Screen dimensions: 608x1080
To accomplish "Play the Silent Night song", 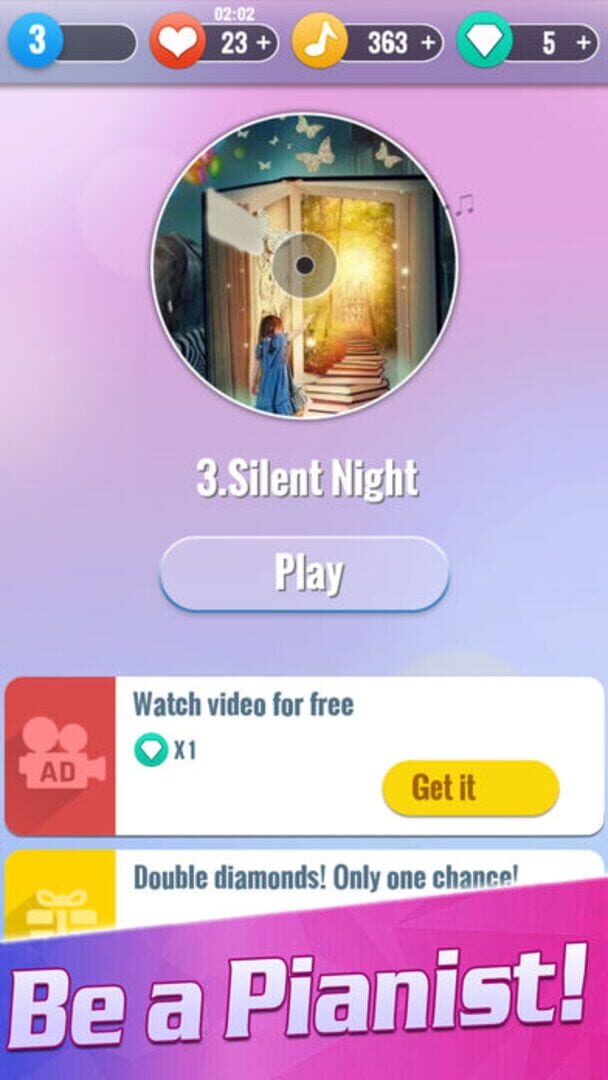I will coord(305,574).
